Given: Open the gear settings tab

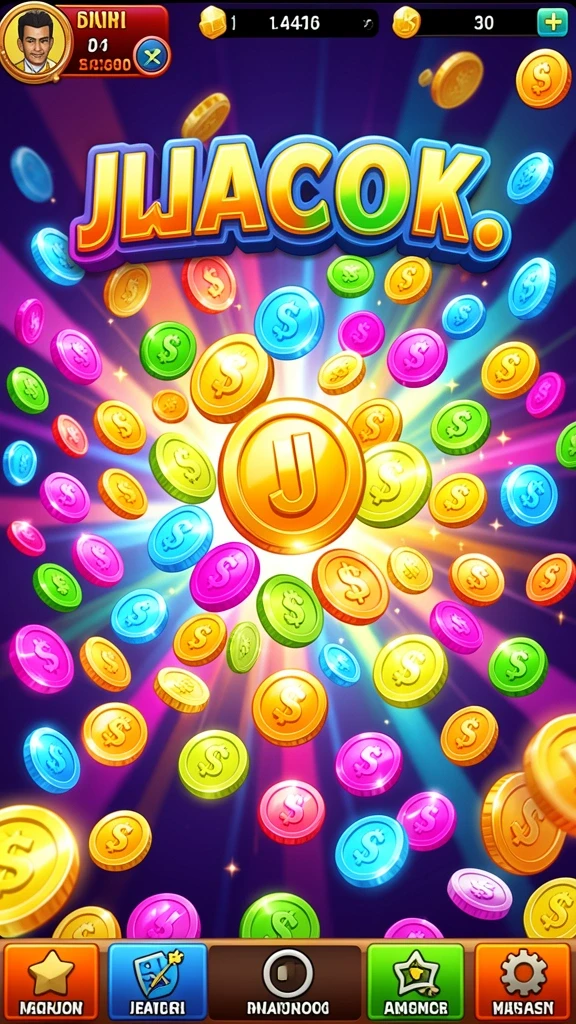Looking at the screenshot, I should [x=523, y=982].
